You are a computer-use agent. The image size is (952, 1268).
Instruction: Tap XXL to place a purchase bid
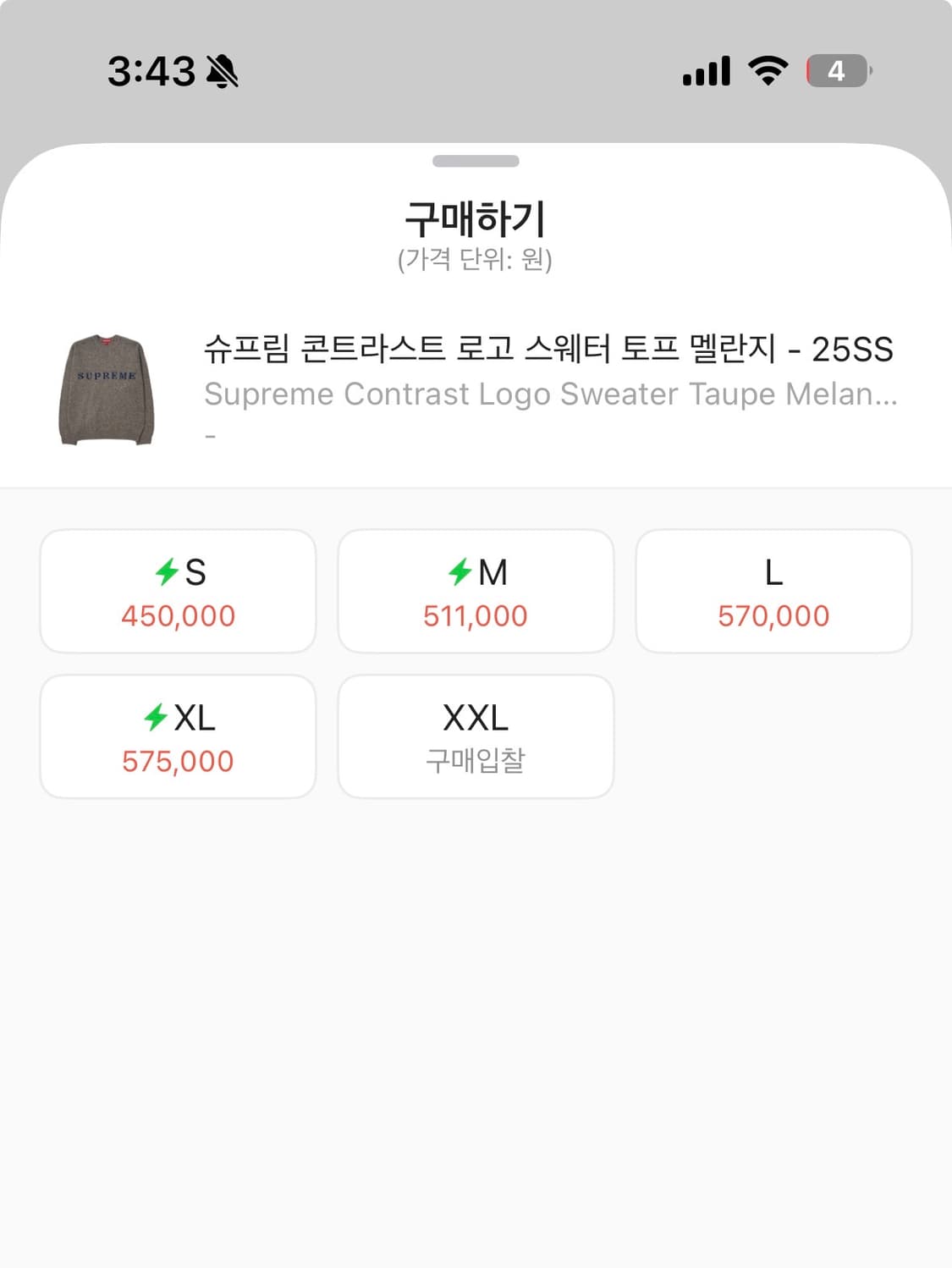click(x=476, y=736)
